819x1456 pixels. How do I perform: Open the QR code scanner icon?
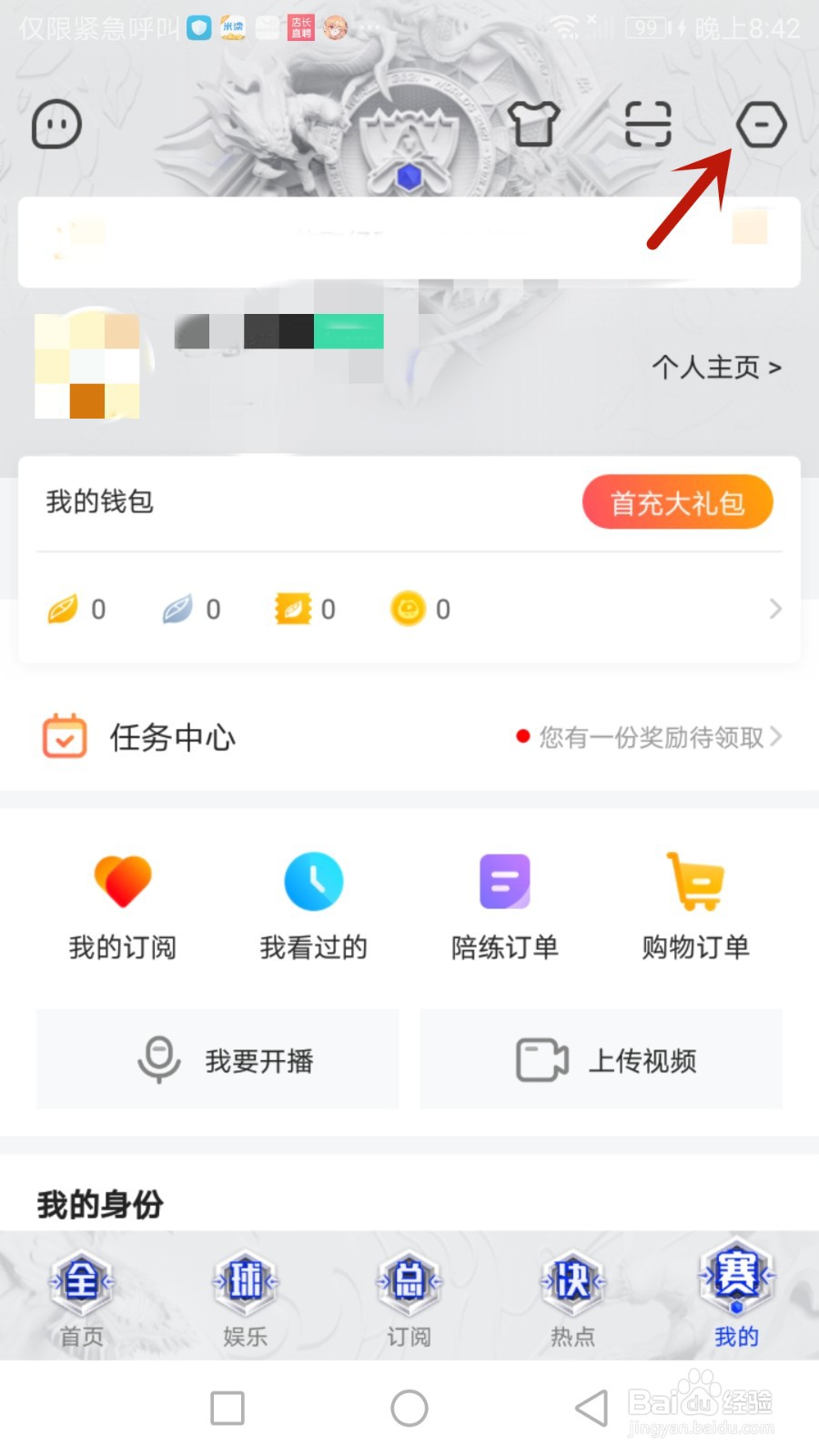646,125
